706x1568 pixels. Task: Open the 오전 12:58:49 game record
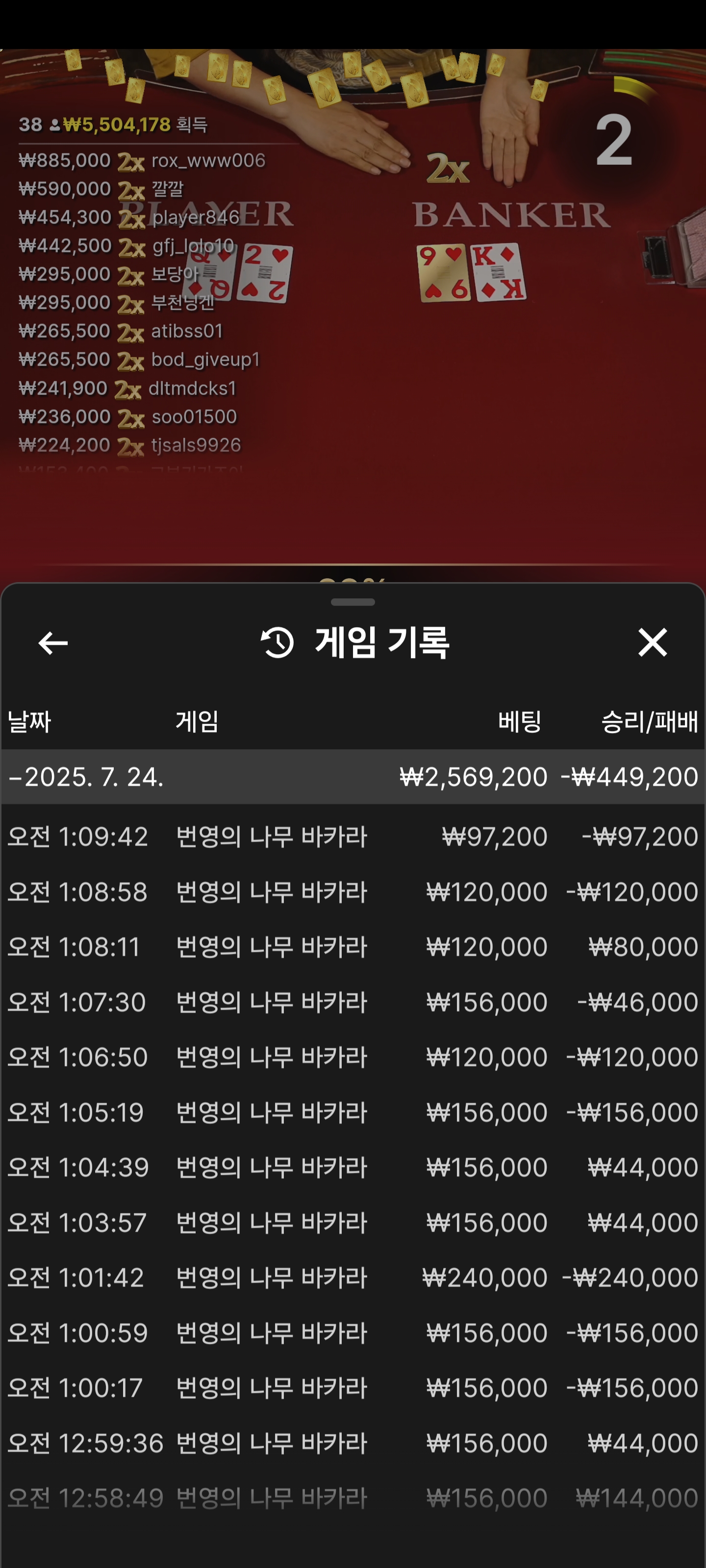click(353, 1497)
